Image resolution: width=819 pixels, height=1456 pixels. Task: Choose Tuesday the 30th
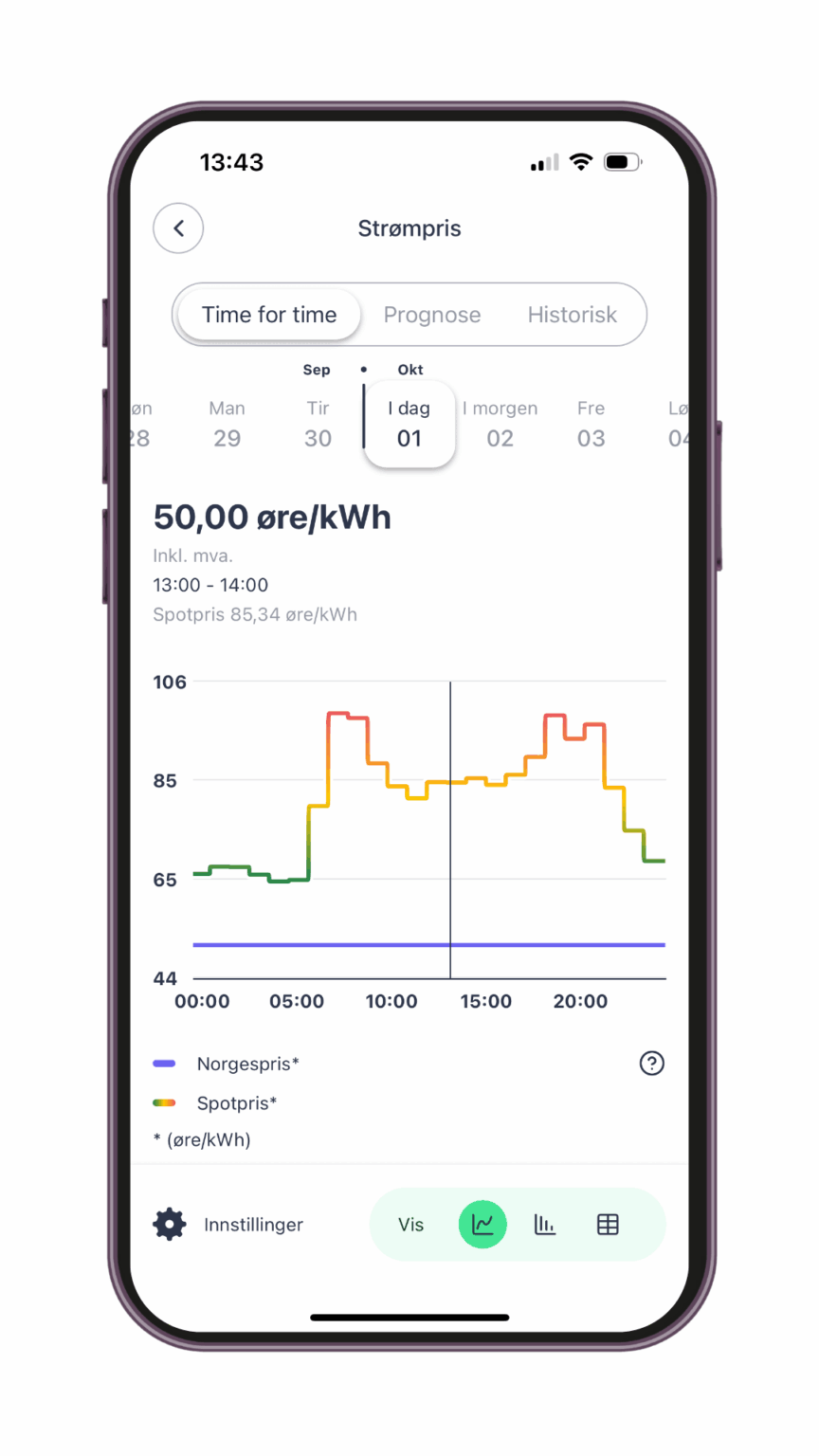[318, 424]
